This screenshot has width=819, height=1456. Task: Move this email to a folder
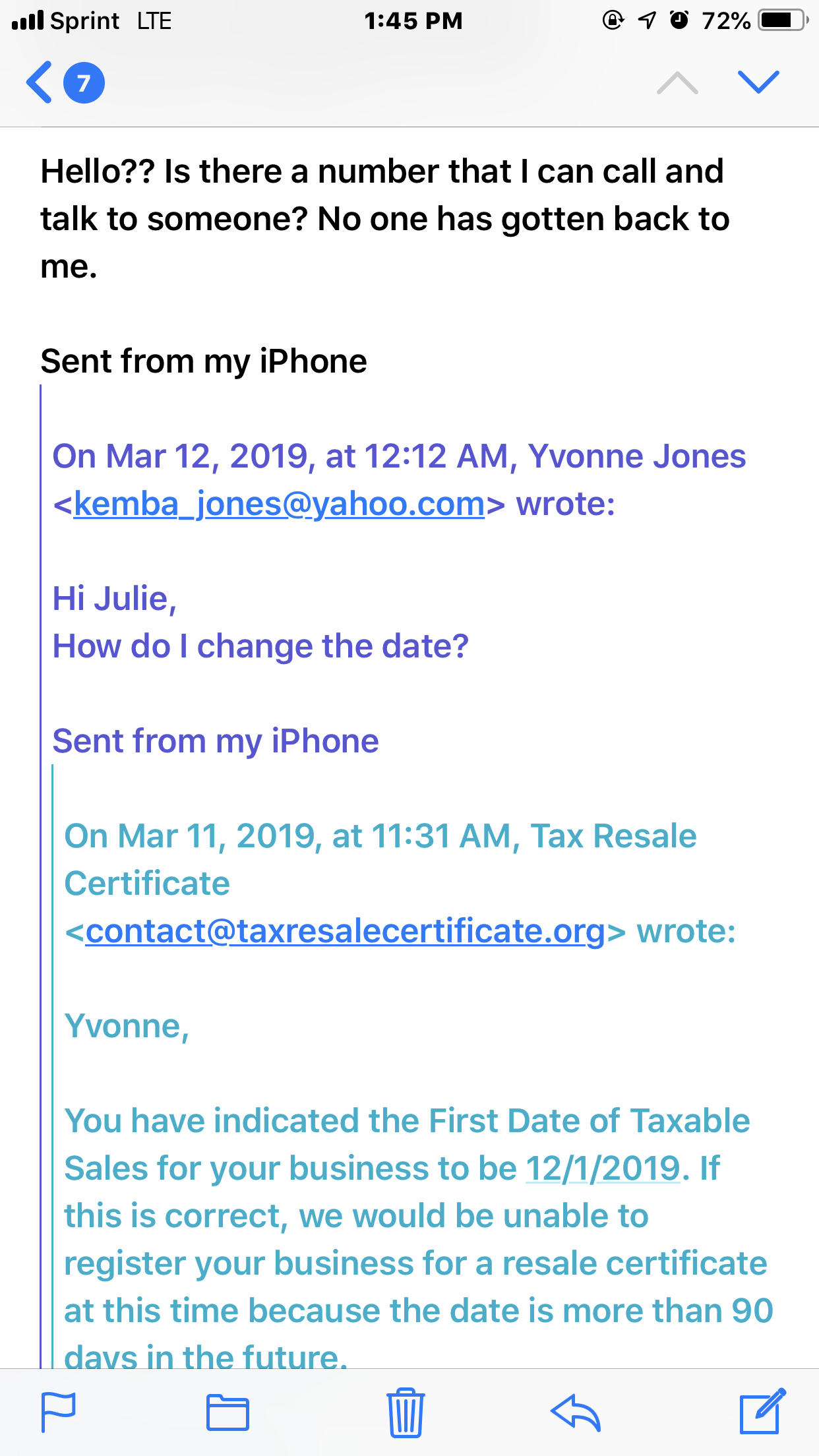[228, 1412]
